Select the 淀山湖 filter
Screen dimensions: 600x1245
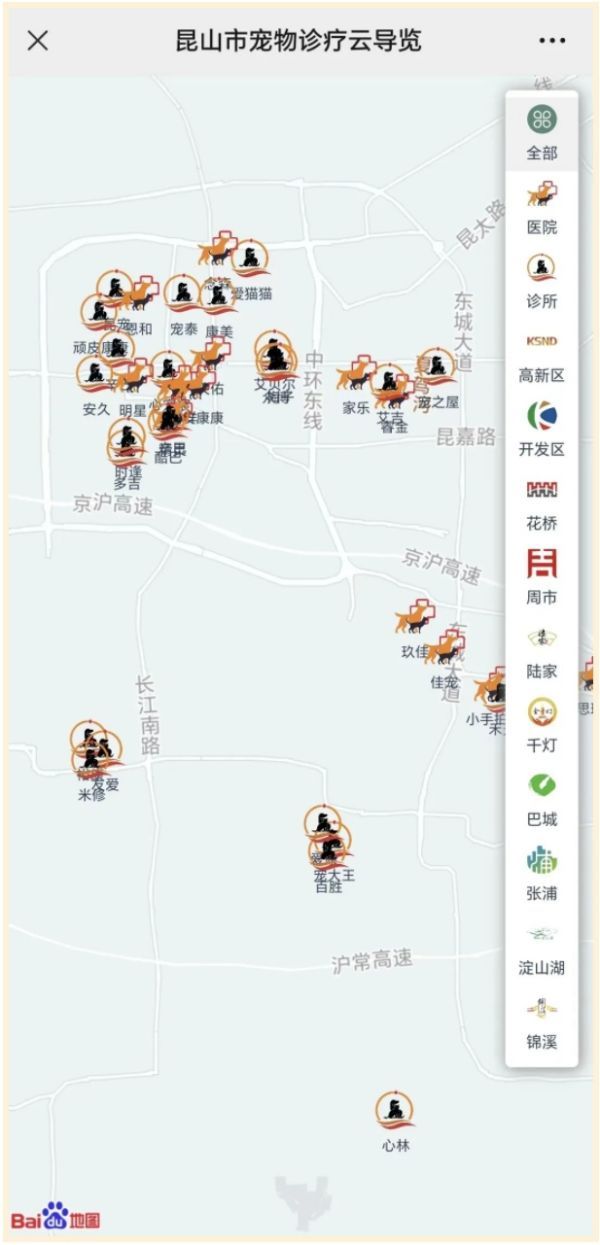coord(542,946)
